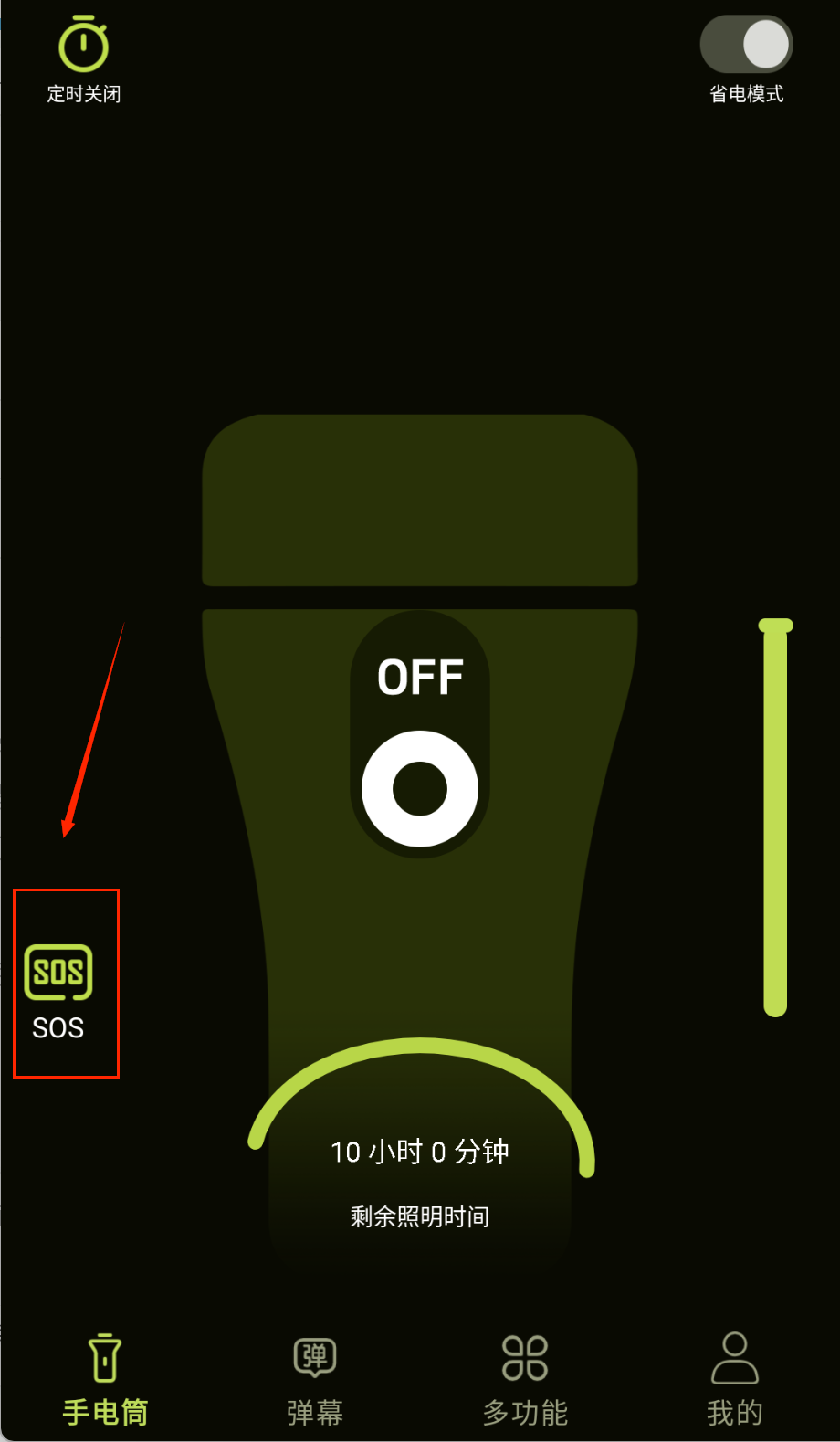Turn on the flashlight with OFF button
The width and height of the screenshot is (840, 1442).
420,785
